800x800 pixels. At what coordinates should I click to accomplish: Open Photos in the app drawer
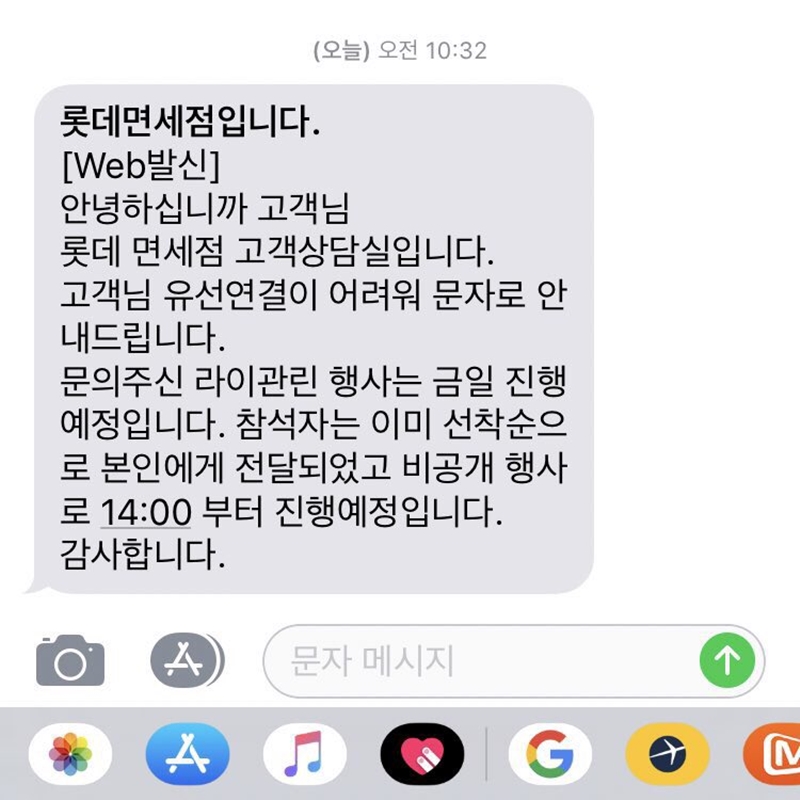71,755
